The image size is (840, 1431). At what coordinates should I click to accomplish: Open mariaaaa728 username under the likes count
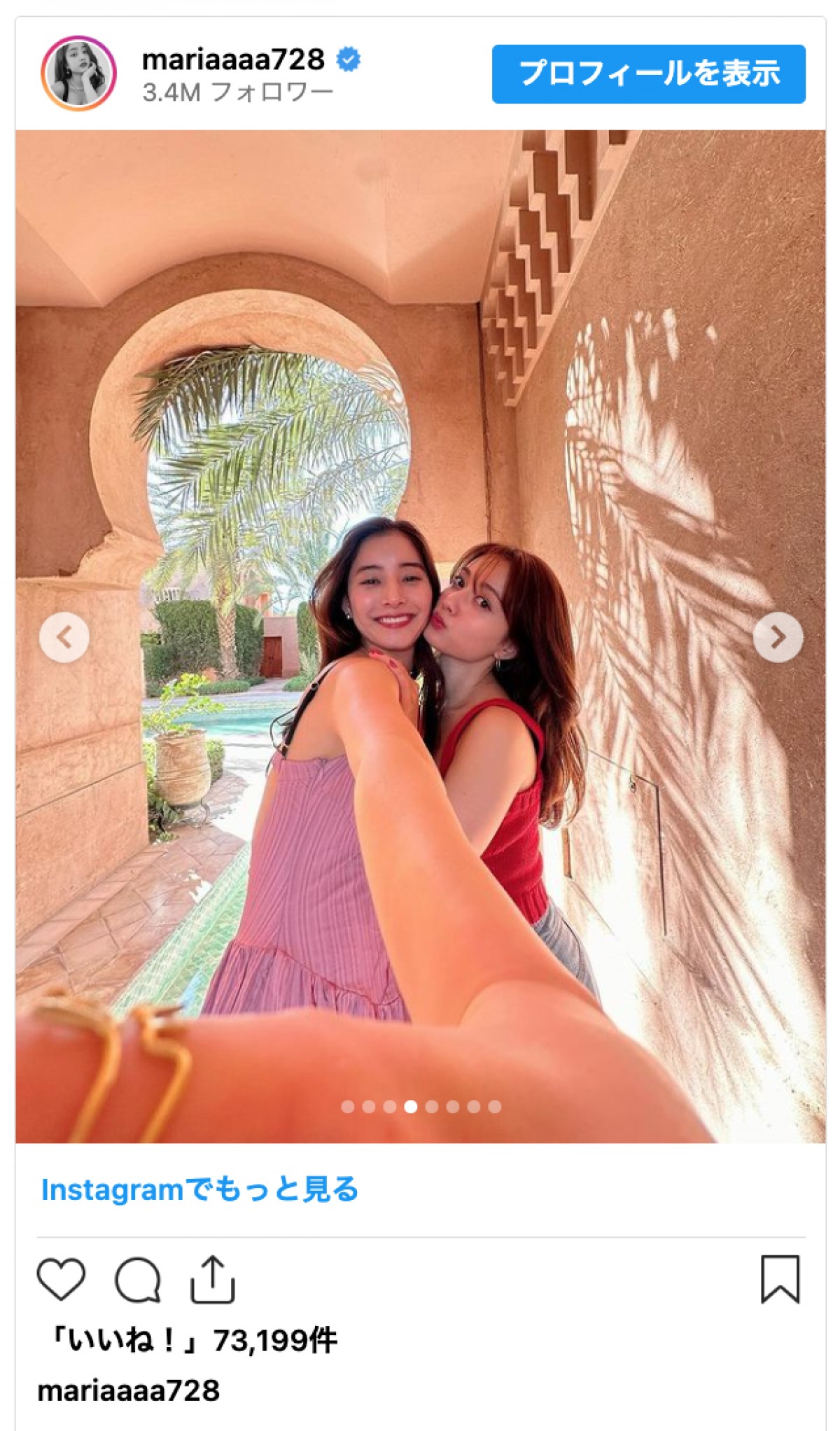click(129, 1390)
